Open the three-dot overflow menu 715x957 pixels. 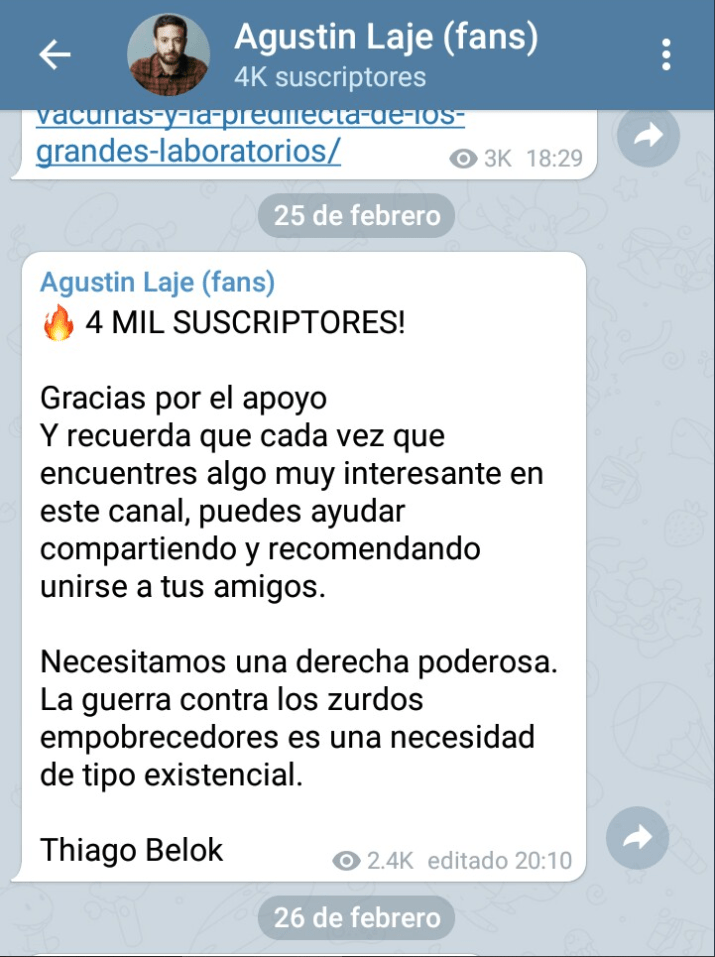coord(666,54)
